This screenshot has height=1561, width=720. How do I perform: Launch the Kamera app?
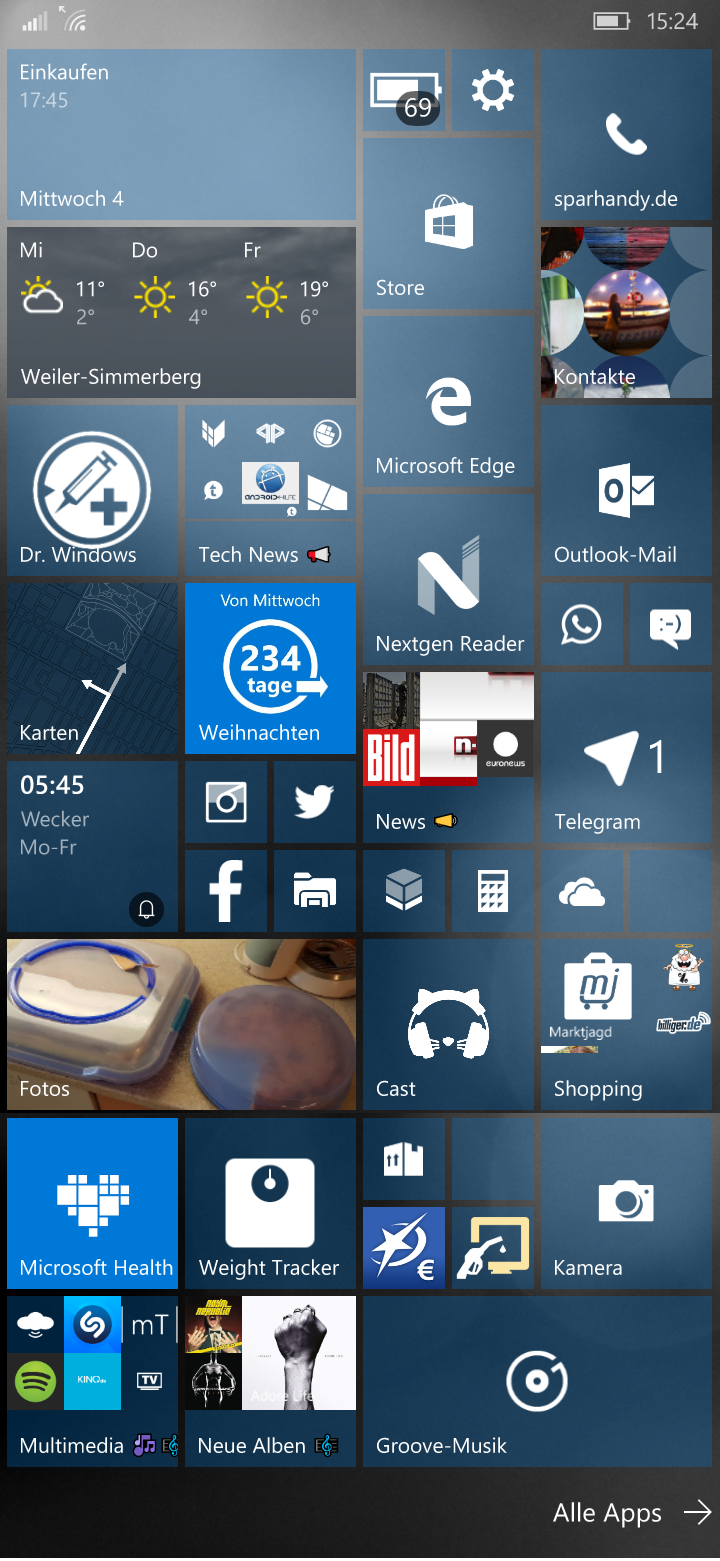point(626,1203)
